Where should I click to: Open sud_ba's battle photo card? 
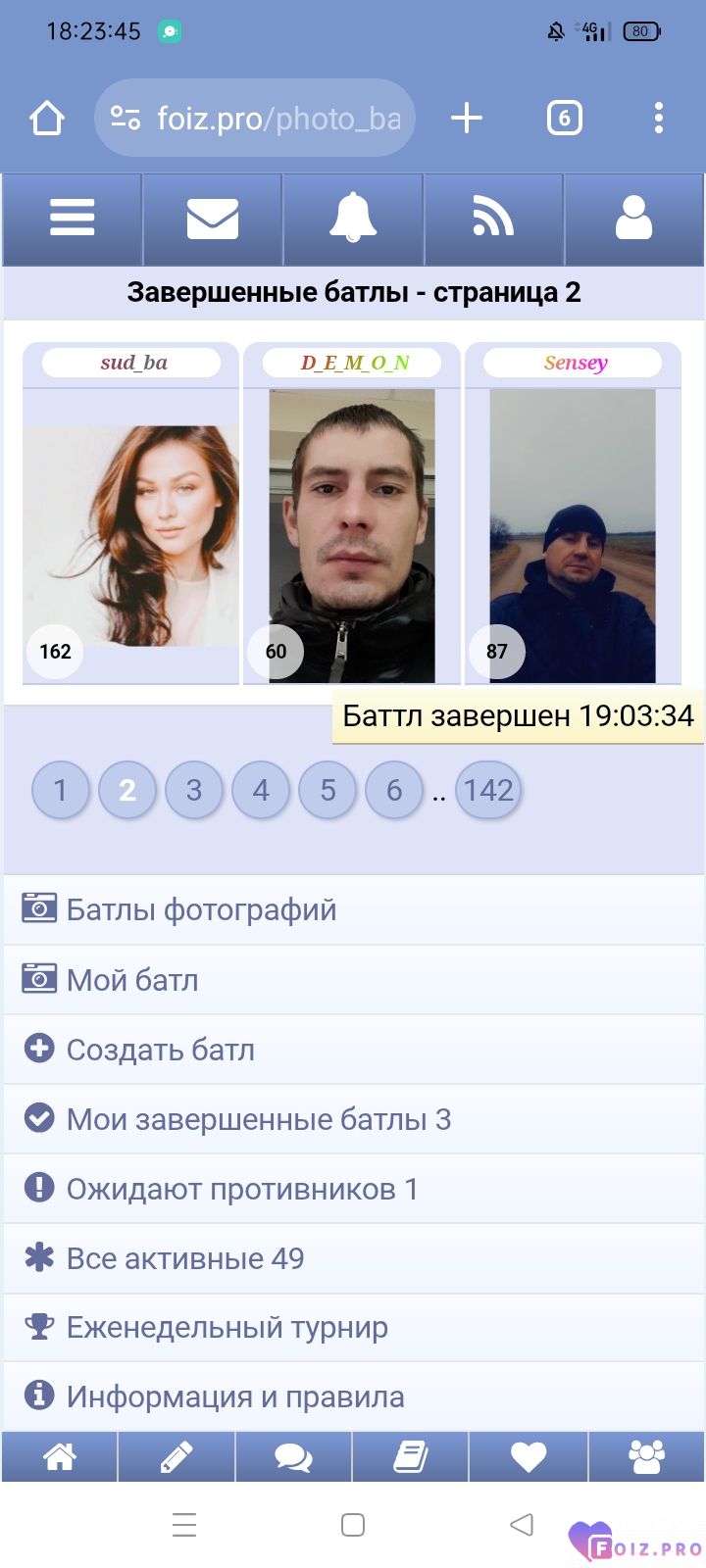coord(130,534)
